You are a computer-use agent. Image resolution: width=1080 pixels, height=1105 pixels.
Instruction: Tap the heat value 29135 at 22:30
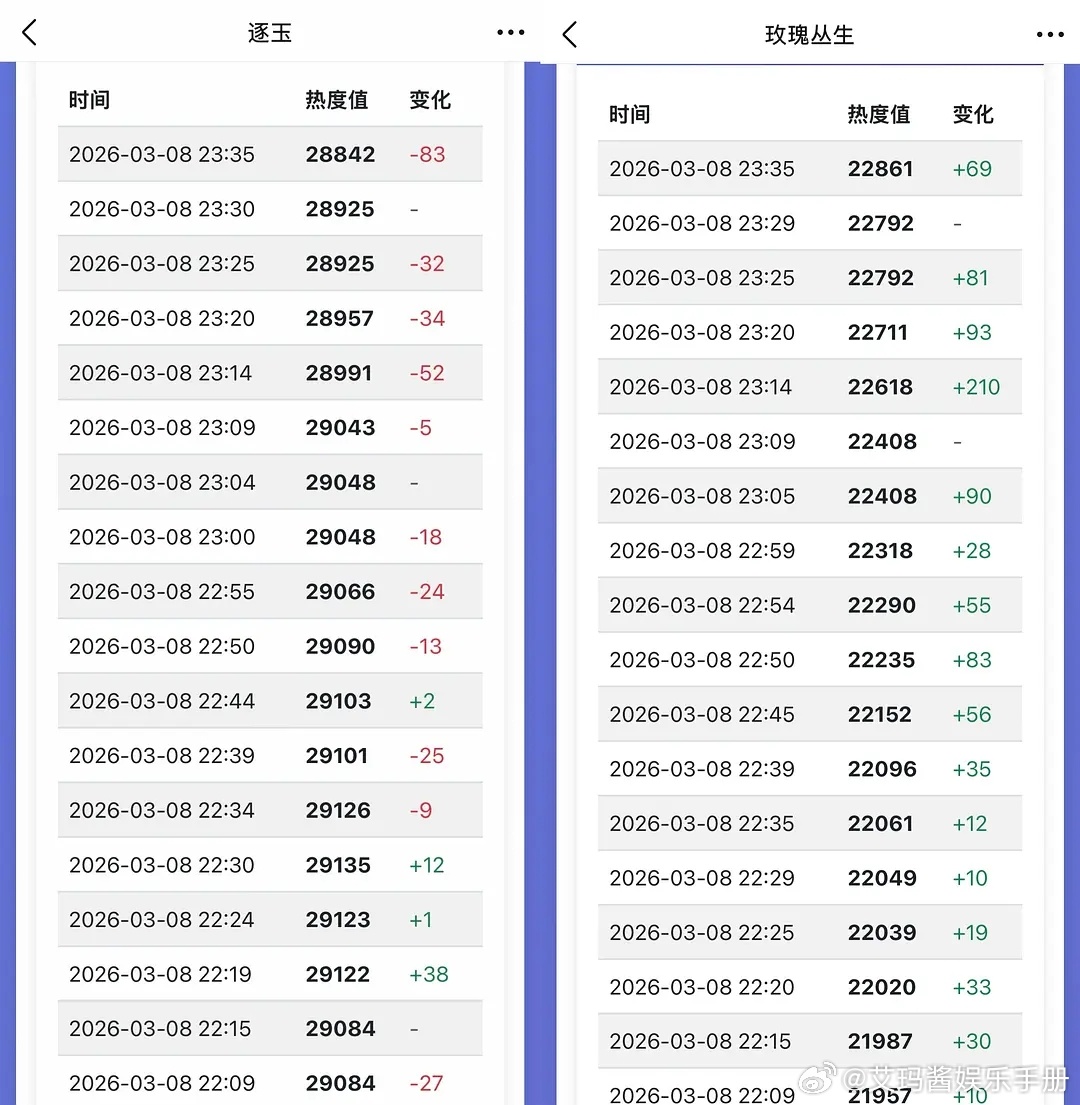[x=340, y=865]
